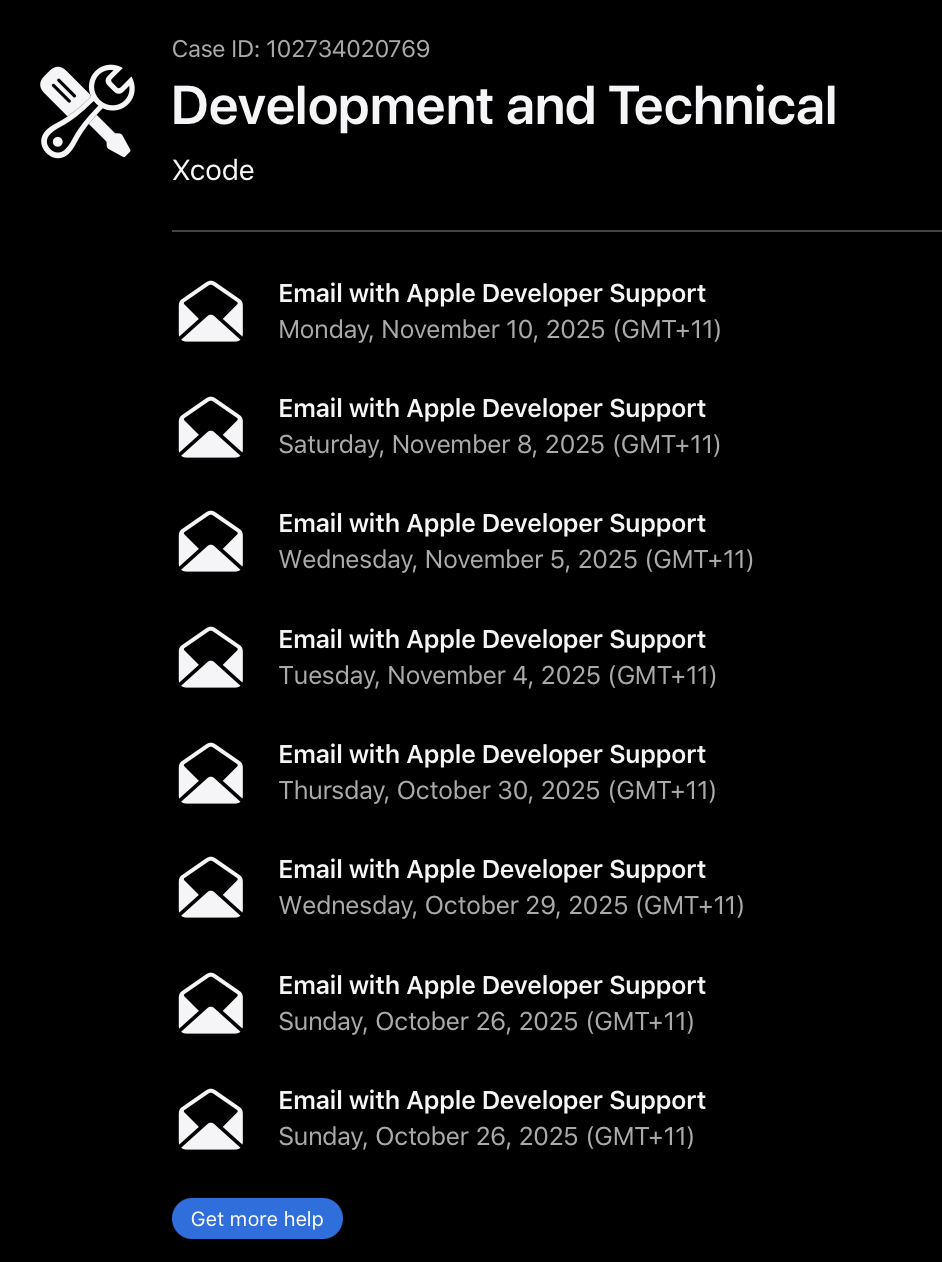Tap the Get more help button
Screen dimensions: 942x1262
tap(257, 1218)
